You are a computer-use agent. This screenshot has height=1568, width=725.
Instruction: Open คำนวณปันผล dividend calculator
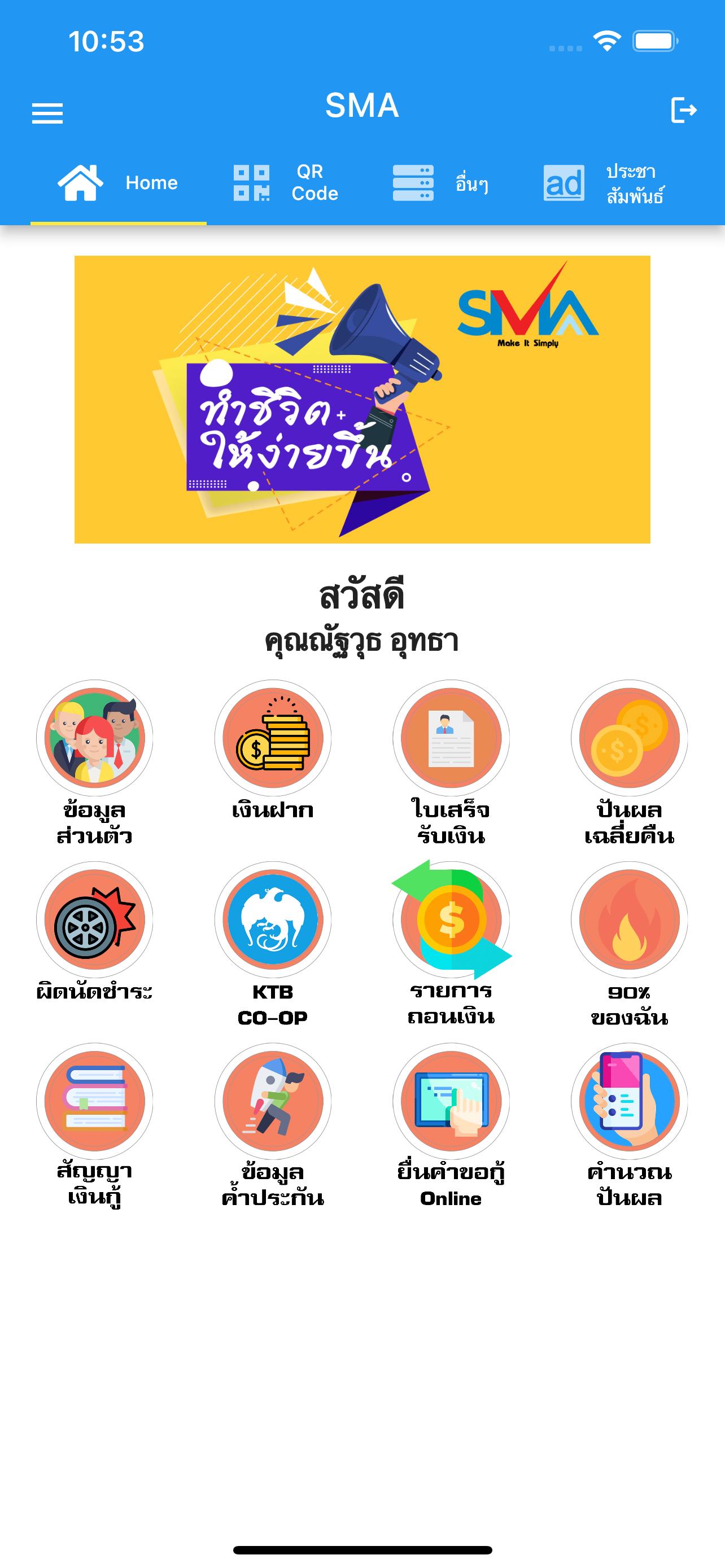(x=630, y=1126)
